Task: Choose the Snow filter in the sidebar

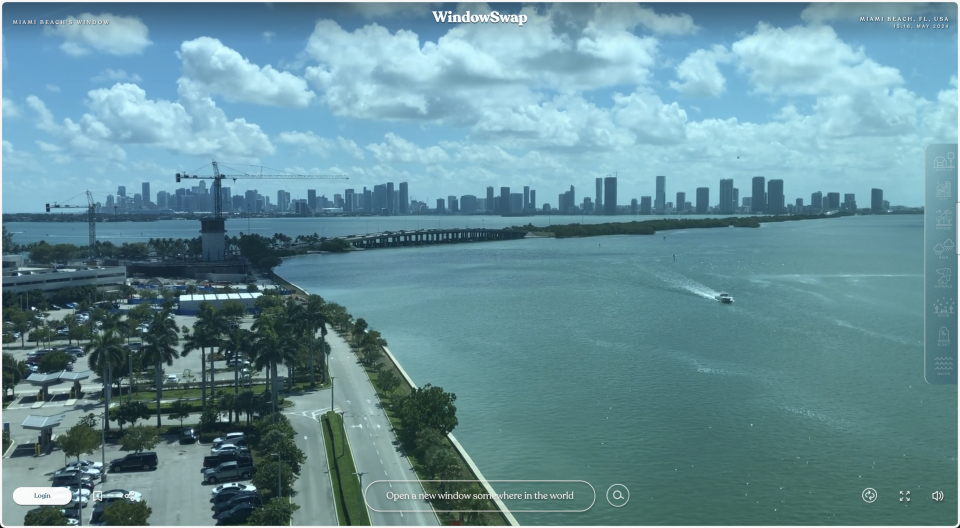Action: 943,307
